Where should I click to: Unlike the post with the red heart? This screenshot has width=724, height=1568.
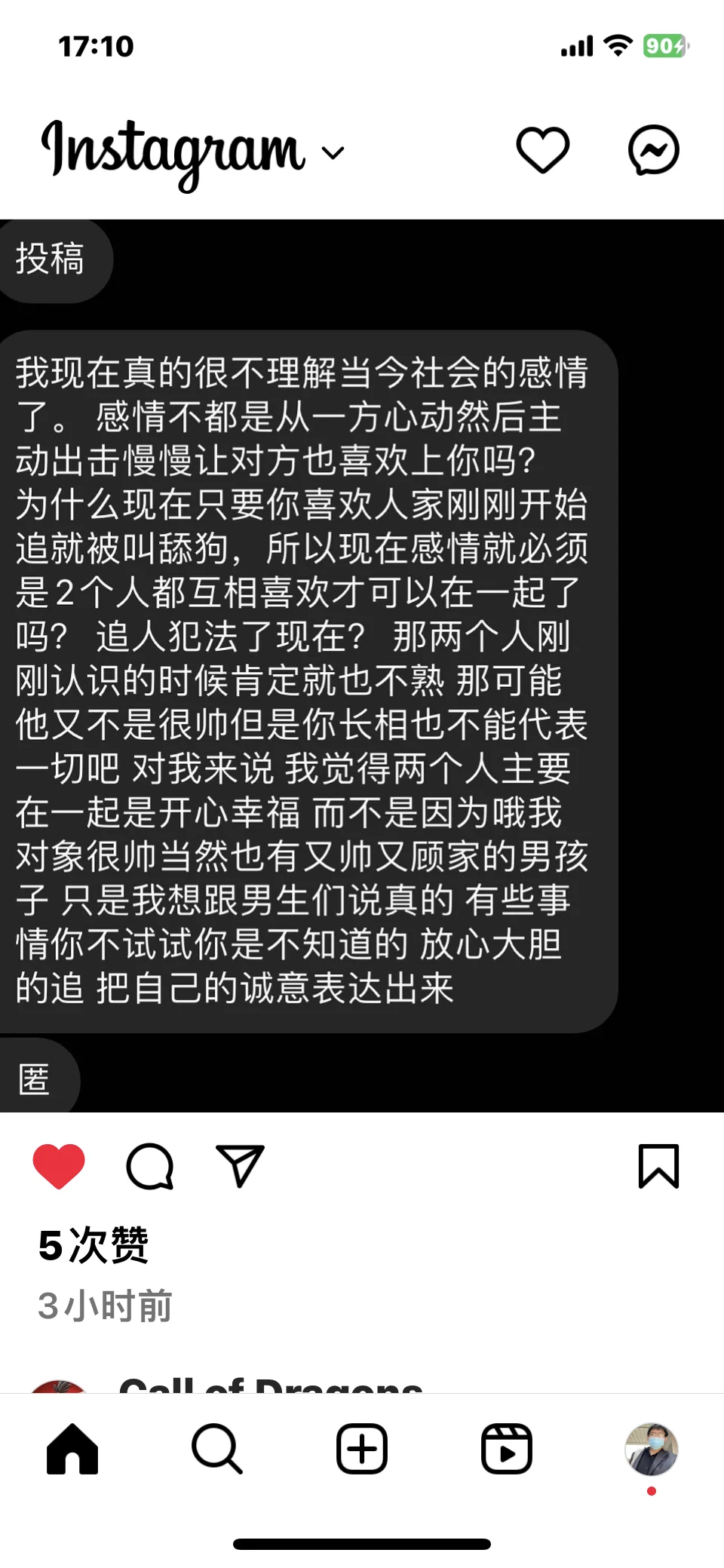point(59,1166)
